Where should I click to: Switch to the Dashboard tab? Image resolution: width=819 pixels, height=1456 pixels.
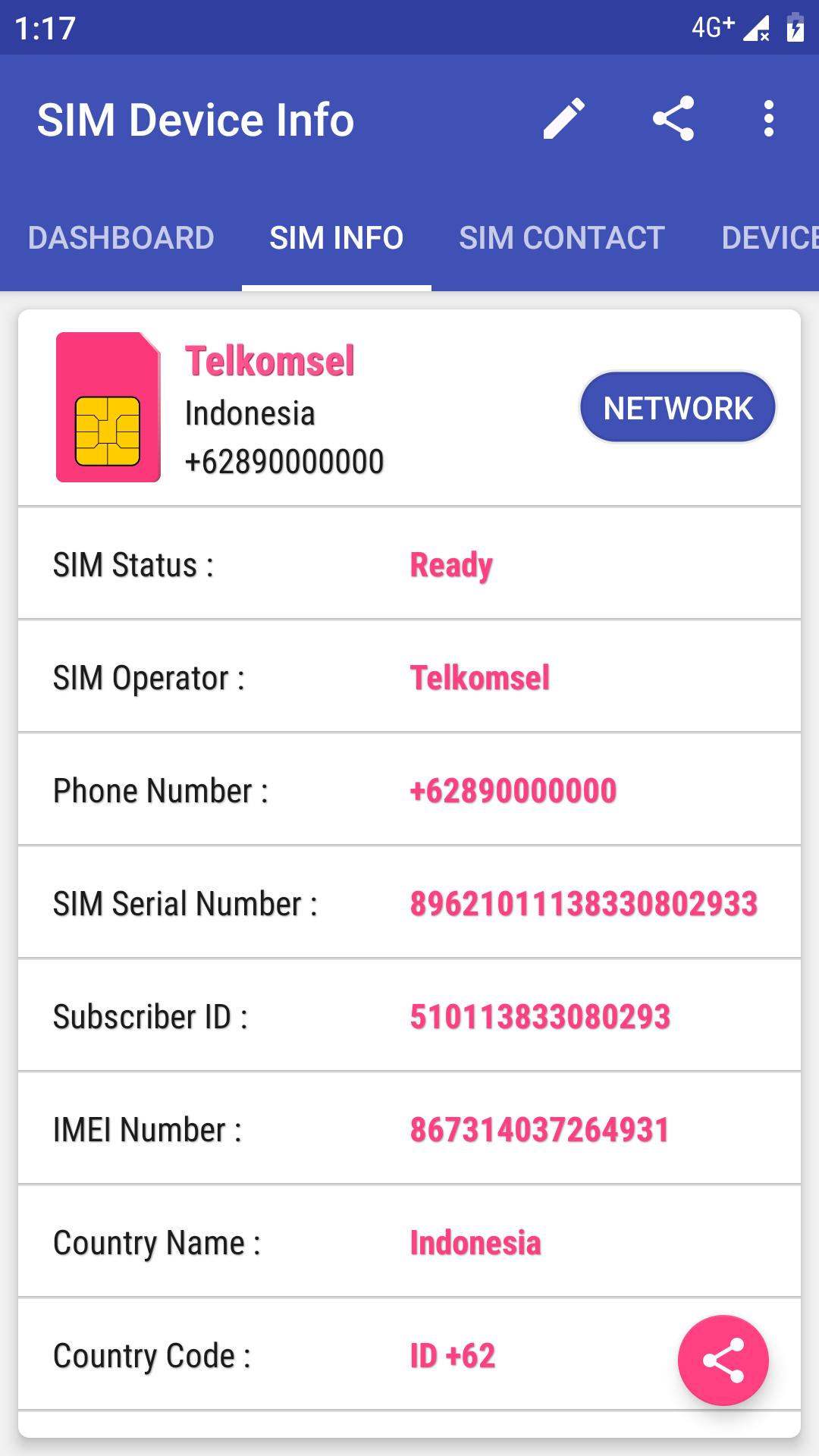[x=121, y=238]
